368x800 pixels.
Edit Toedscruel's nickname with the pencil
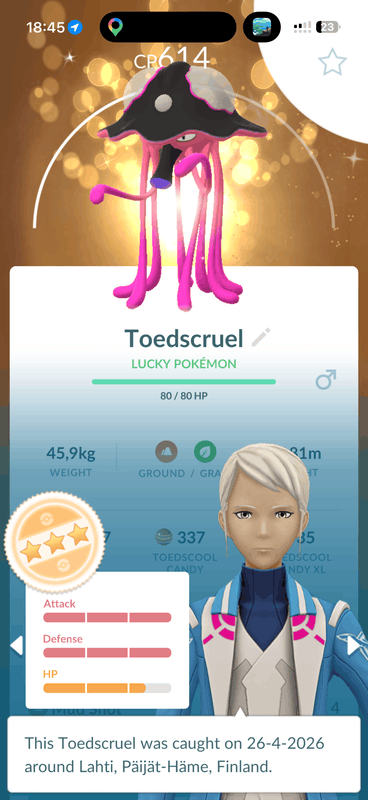coord(261,338)
